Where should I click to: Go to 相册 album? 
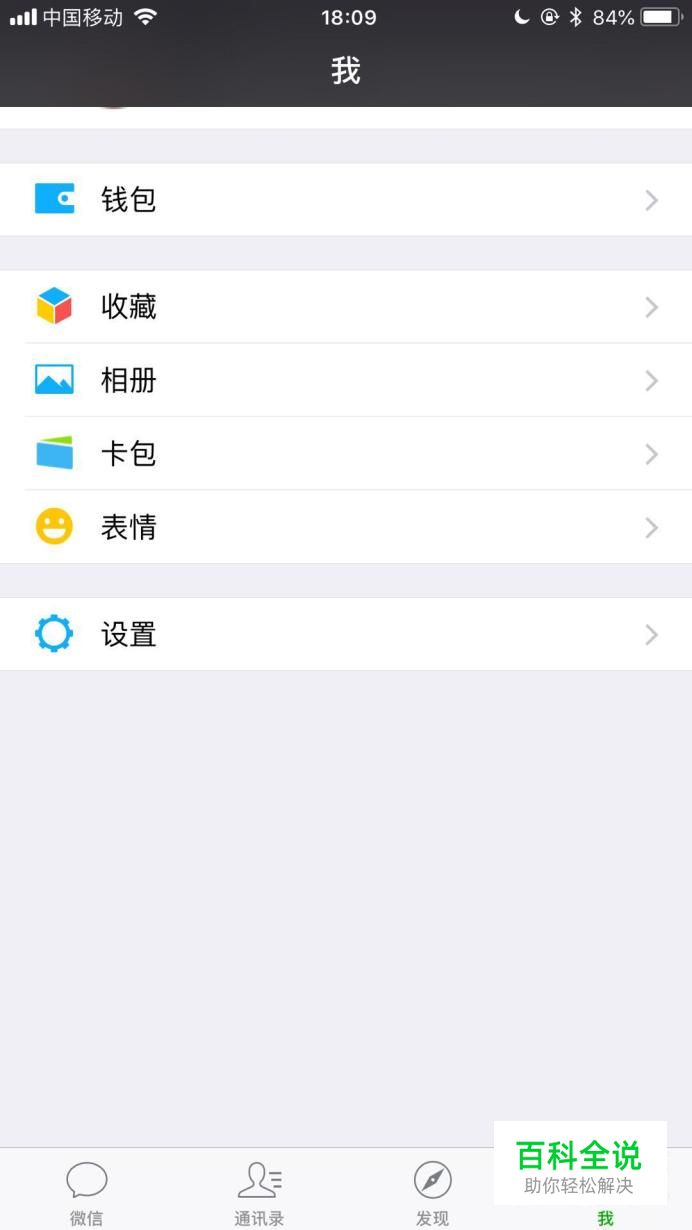click(345, 380)
